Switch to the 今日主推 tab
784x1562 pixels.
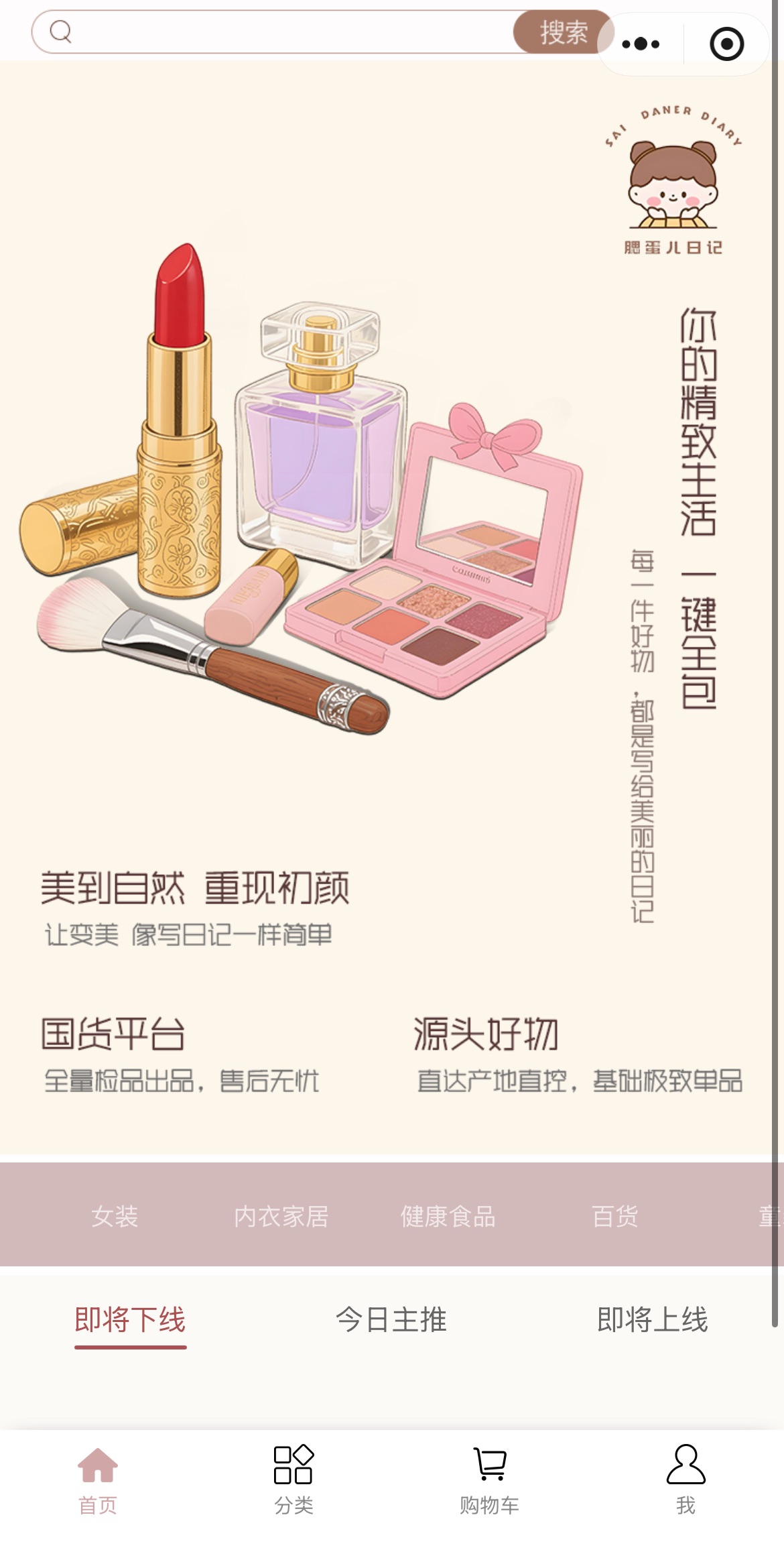tap(391, 1319)
